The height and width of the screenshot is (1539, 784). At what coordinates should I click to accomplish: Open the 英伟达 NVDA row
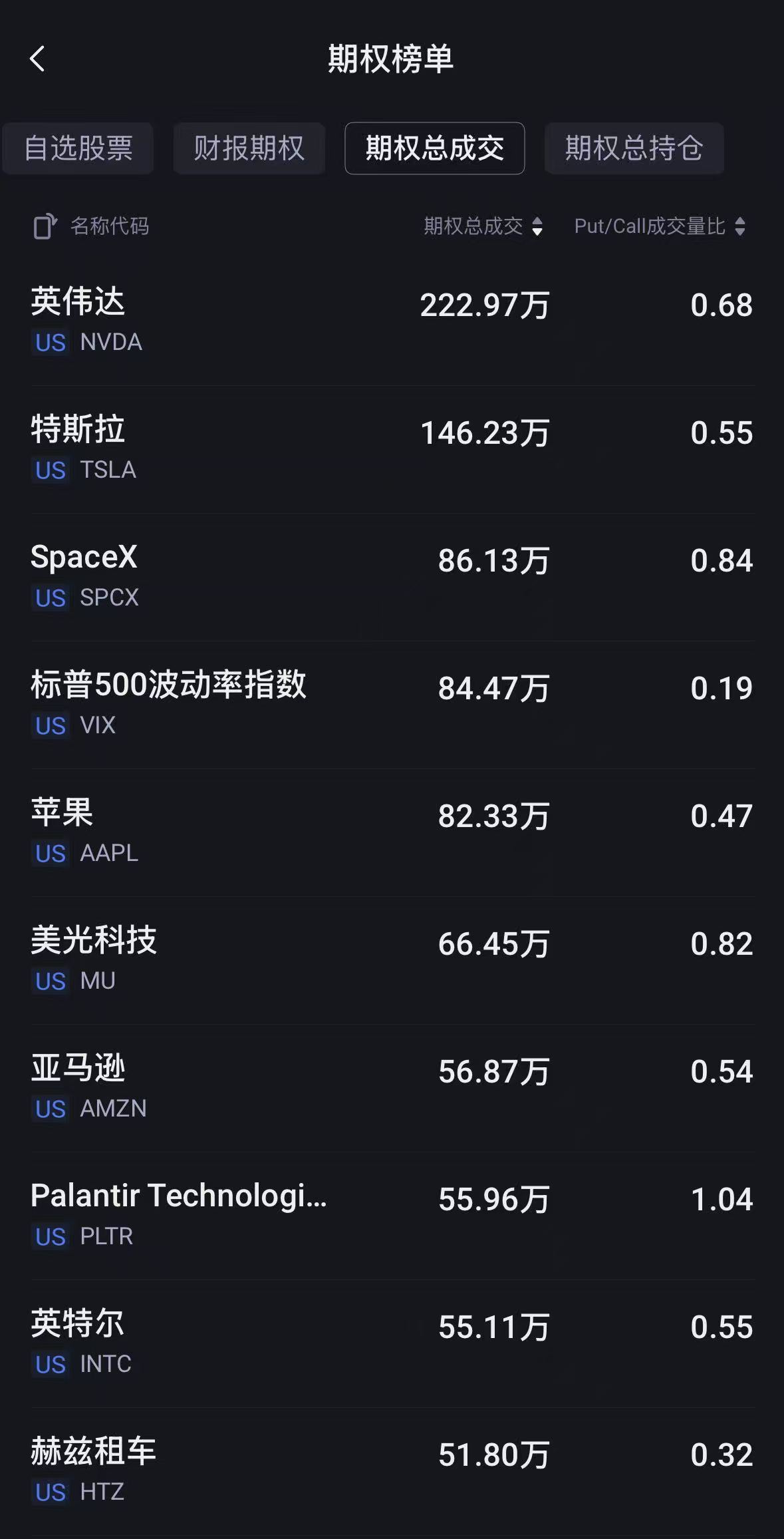392,322
